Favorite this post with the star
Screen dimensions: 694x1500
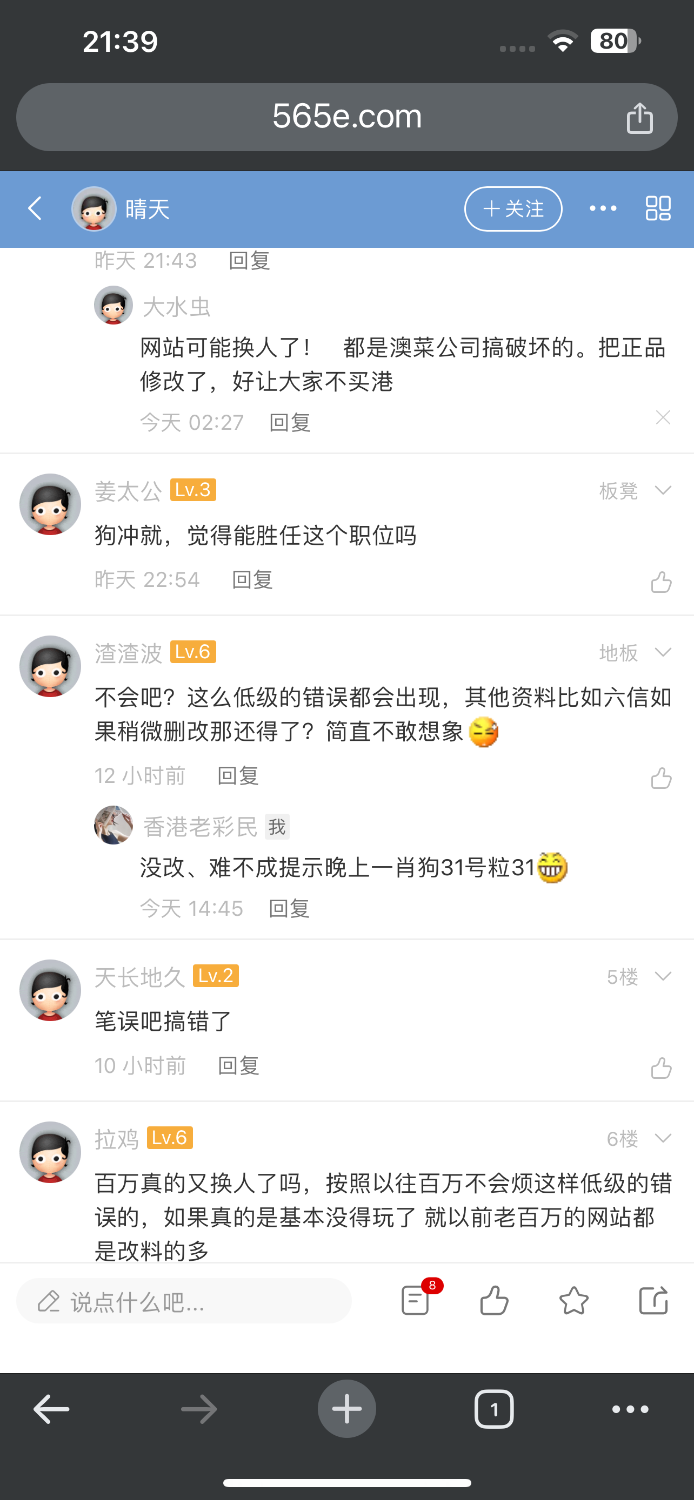[x=574, y=1301]
